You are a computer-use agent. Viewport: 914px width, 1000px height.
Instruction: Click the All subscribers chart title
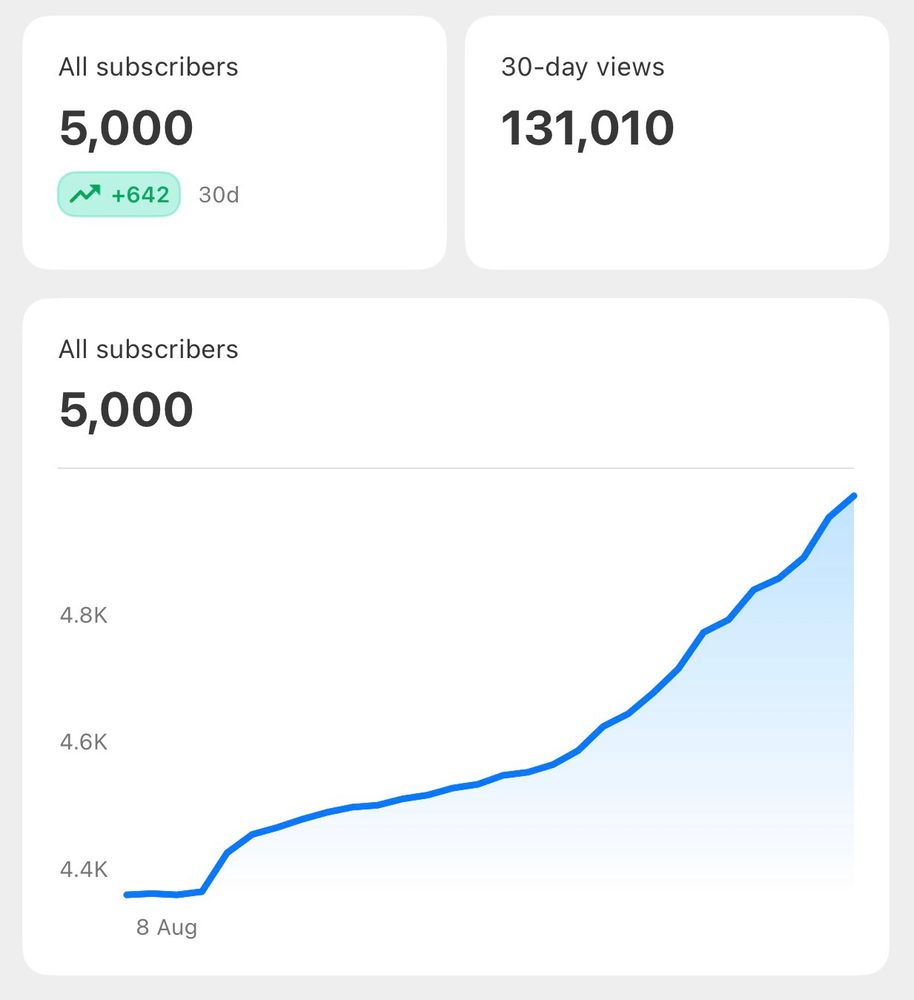(148, 349)
